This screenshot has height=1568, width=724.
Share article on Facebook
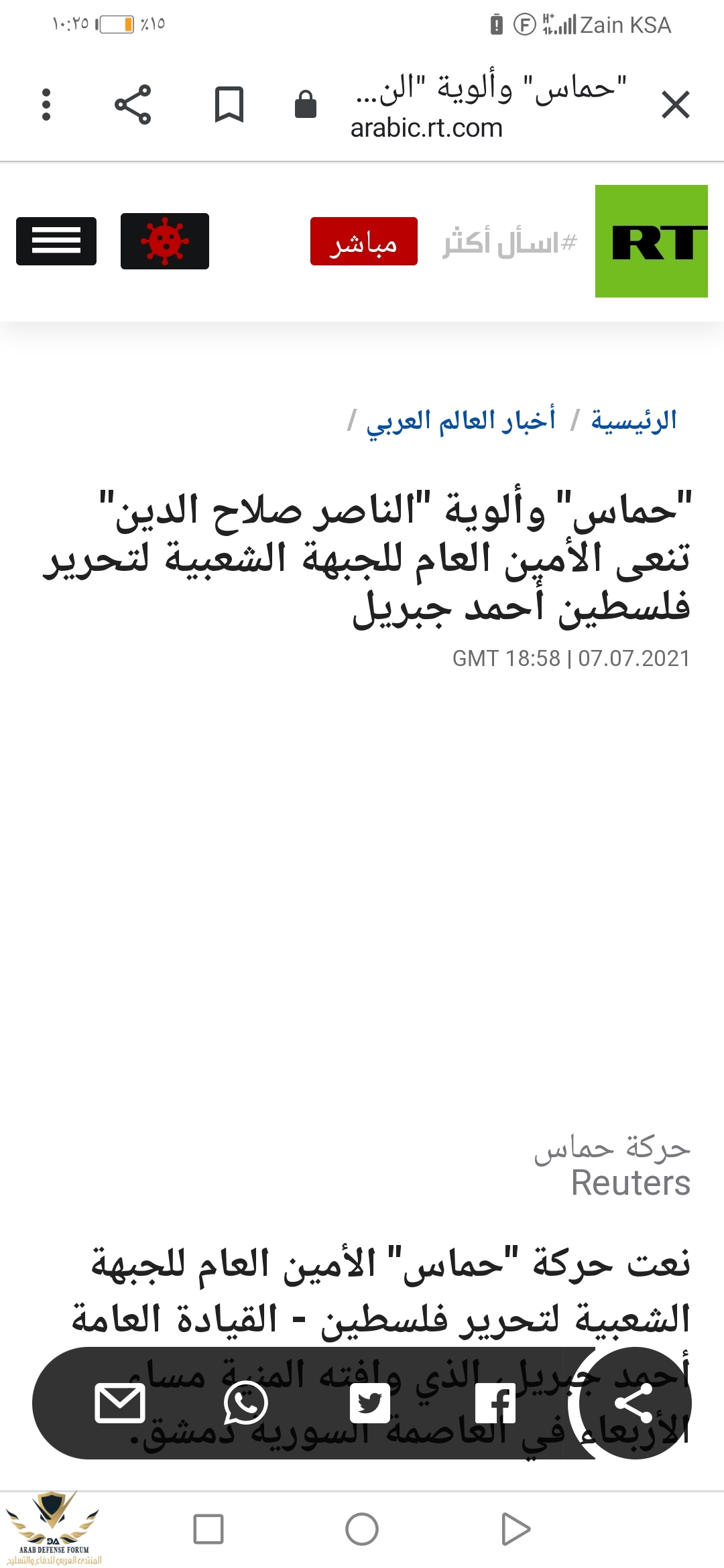[x=495, y=1402]
